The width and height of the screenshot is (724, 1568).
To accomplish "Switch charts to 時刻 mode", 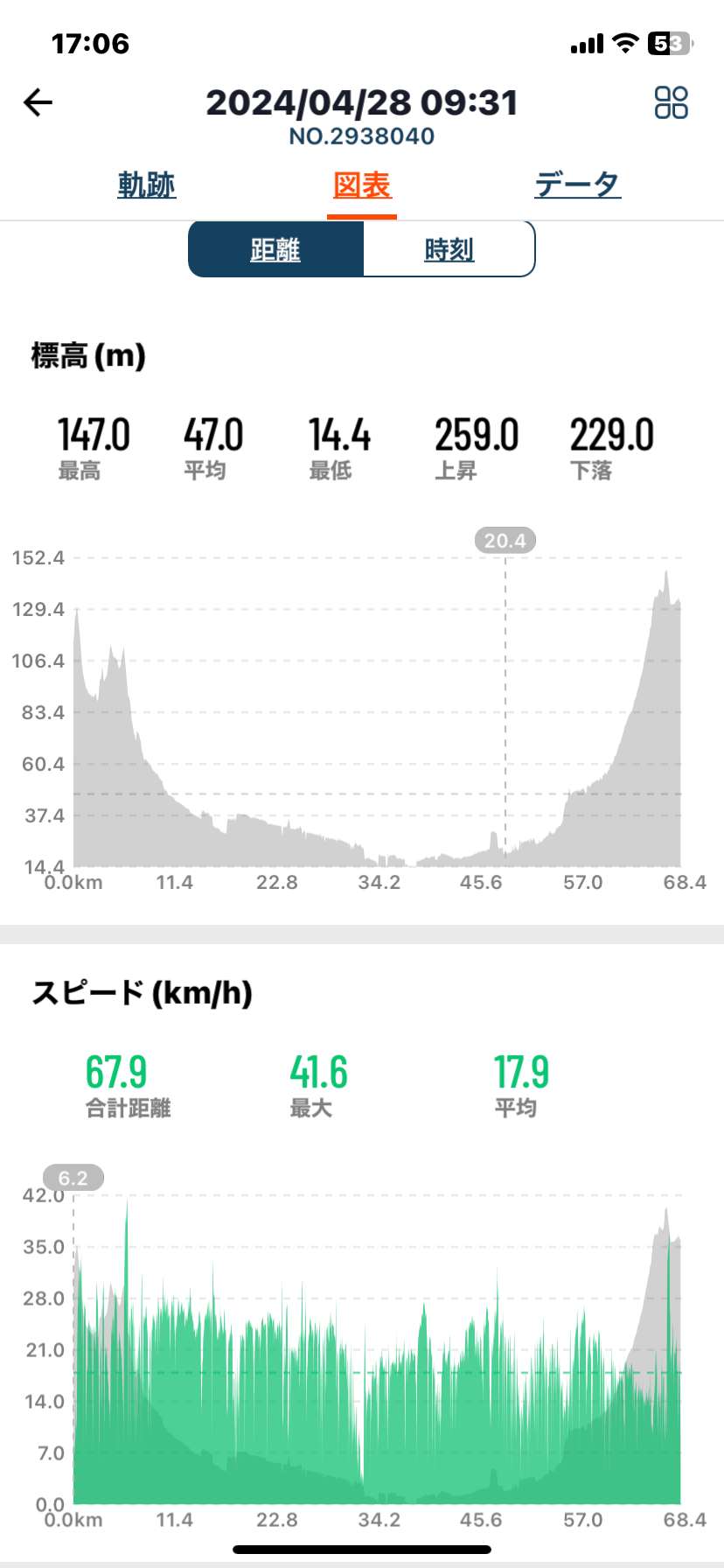I will [449, 249].
